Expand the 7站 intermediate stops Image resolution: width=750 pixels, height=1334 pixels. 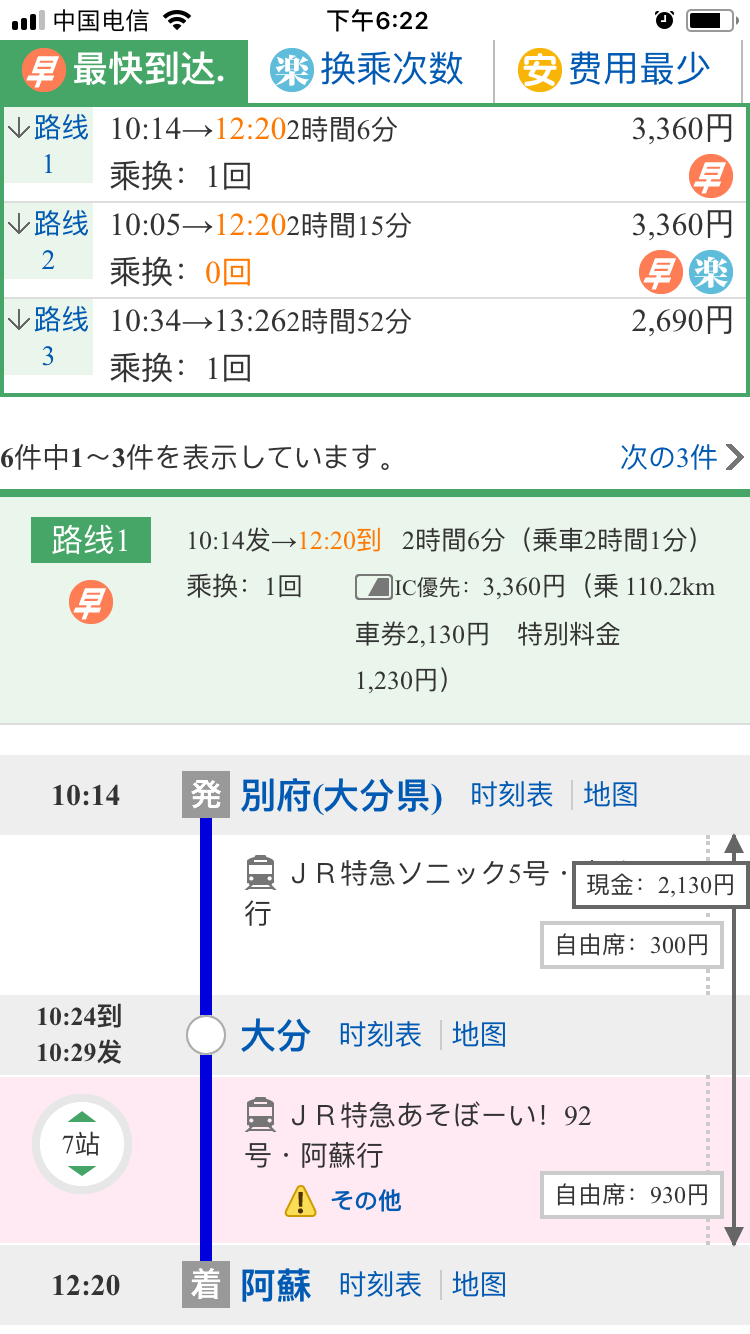[82, 1144]
